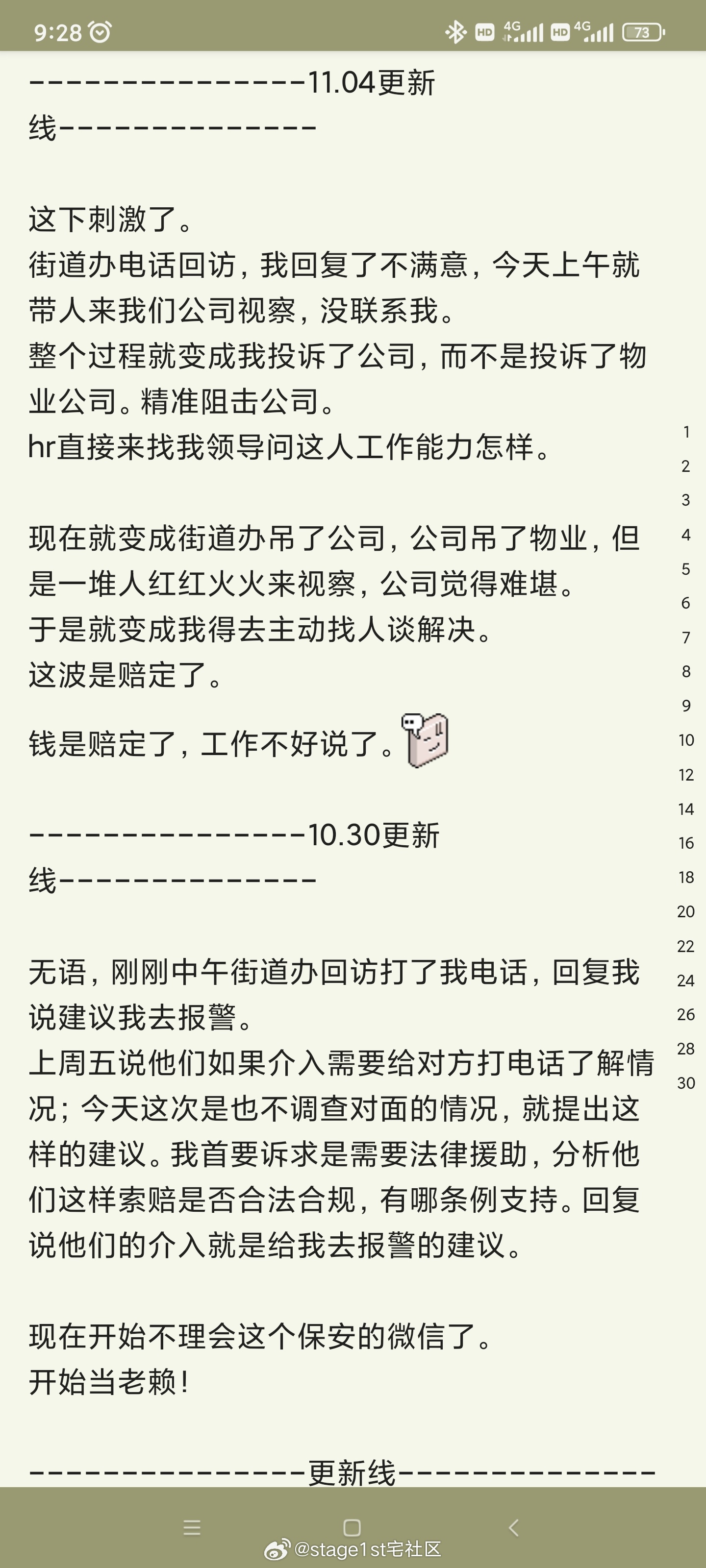
Task: Jump to page 10 in the side index
Action: coord(686,740)
